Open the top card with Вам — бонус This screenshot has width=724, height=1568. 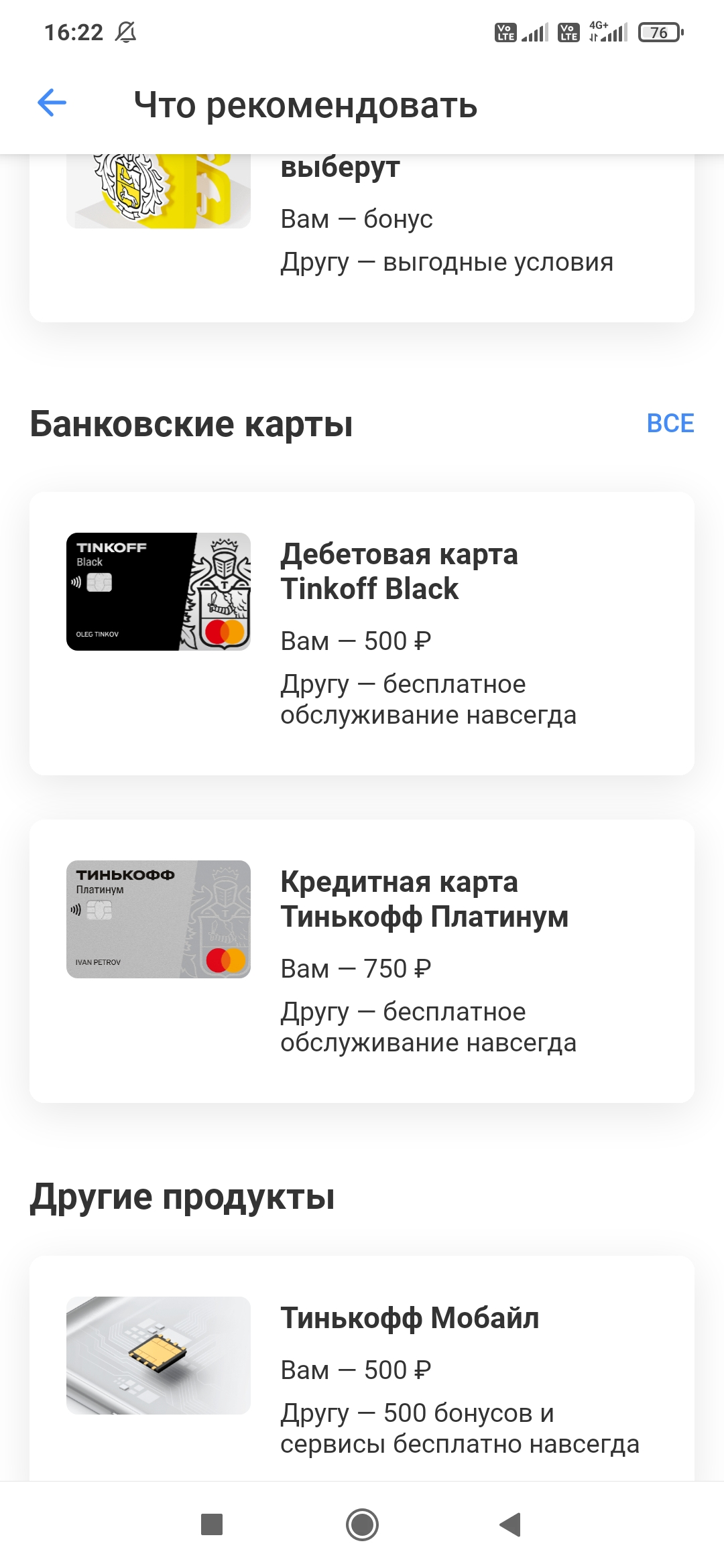click(362, 238)
